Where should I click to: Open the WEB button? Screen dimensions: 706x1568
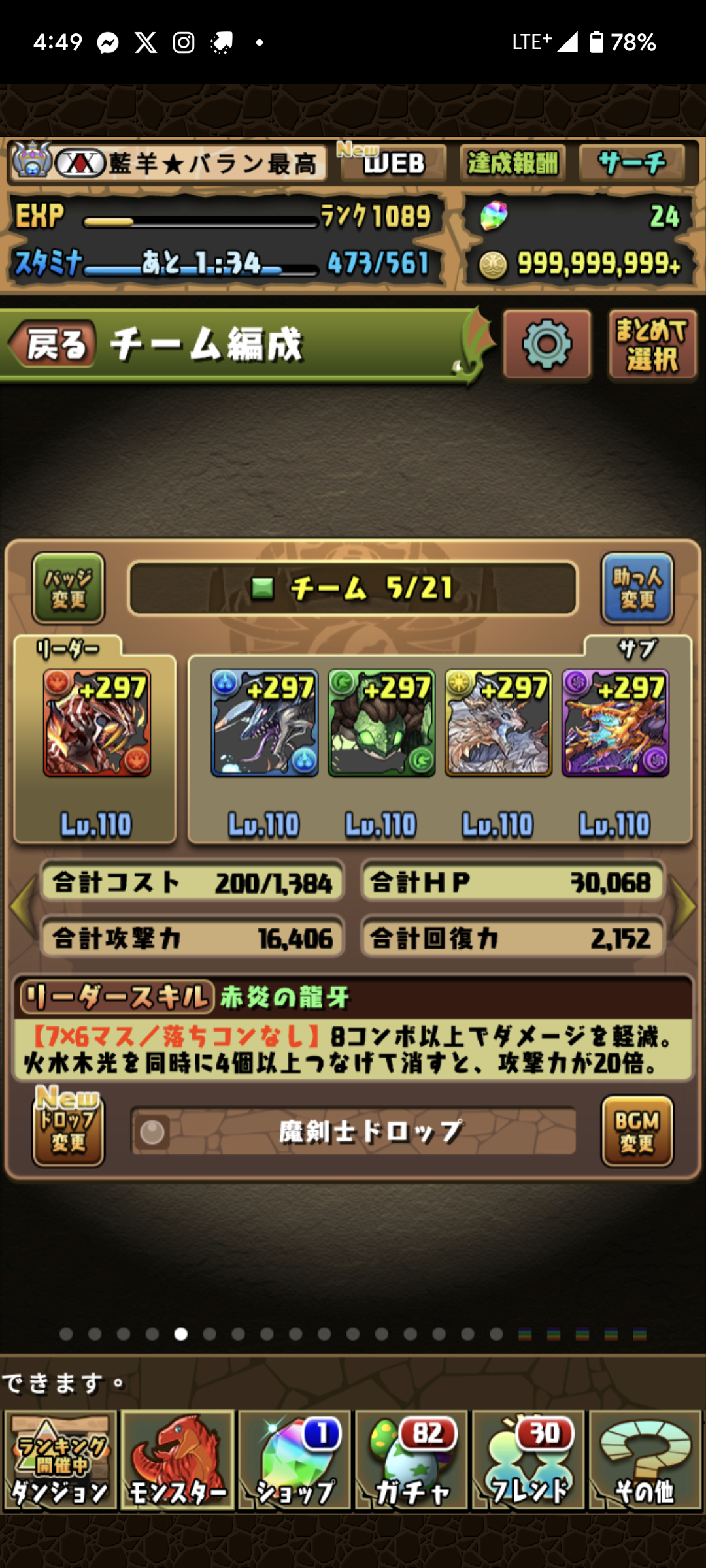pyautogui.click(x=394, y=163)
